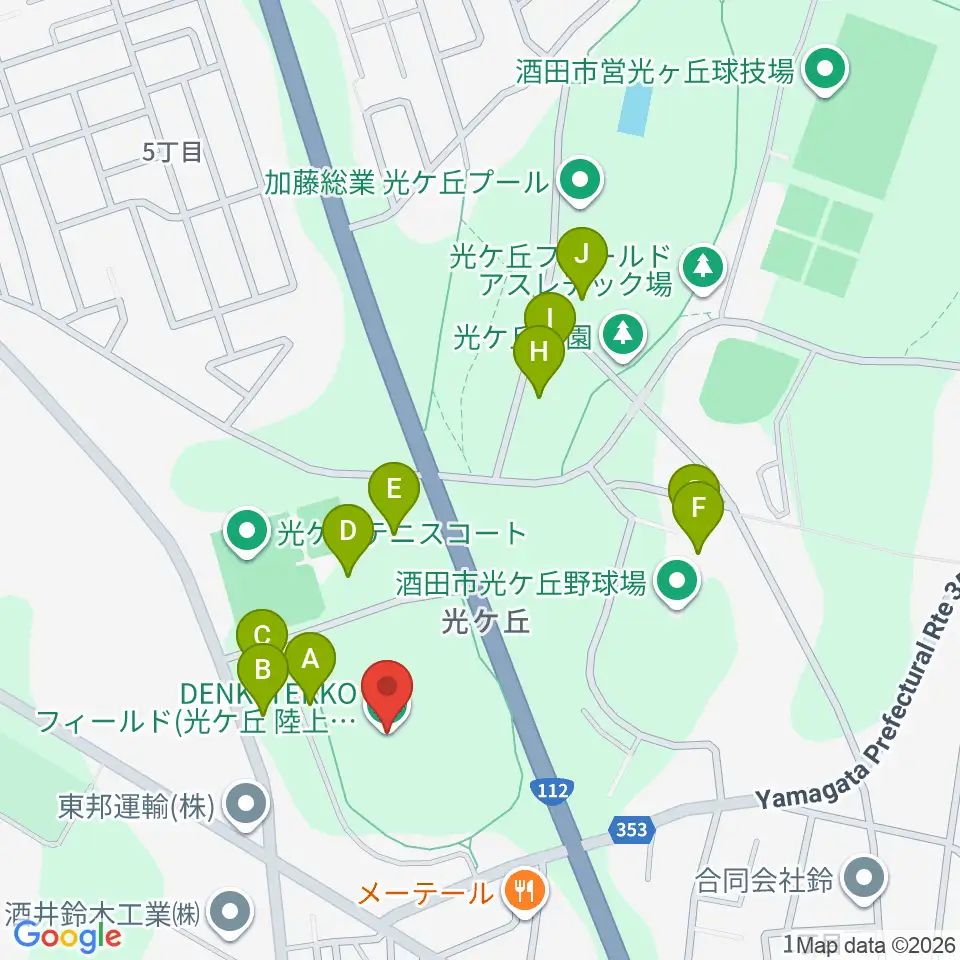Tap the 酒田市光ケ丘野球場 place pin
The width and height of the screenshot is (960, 960).
[677, 583]
